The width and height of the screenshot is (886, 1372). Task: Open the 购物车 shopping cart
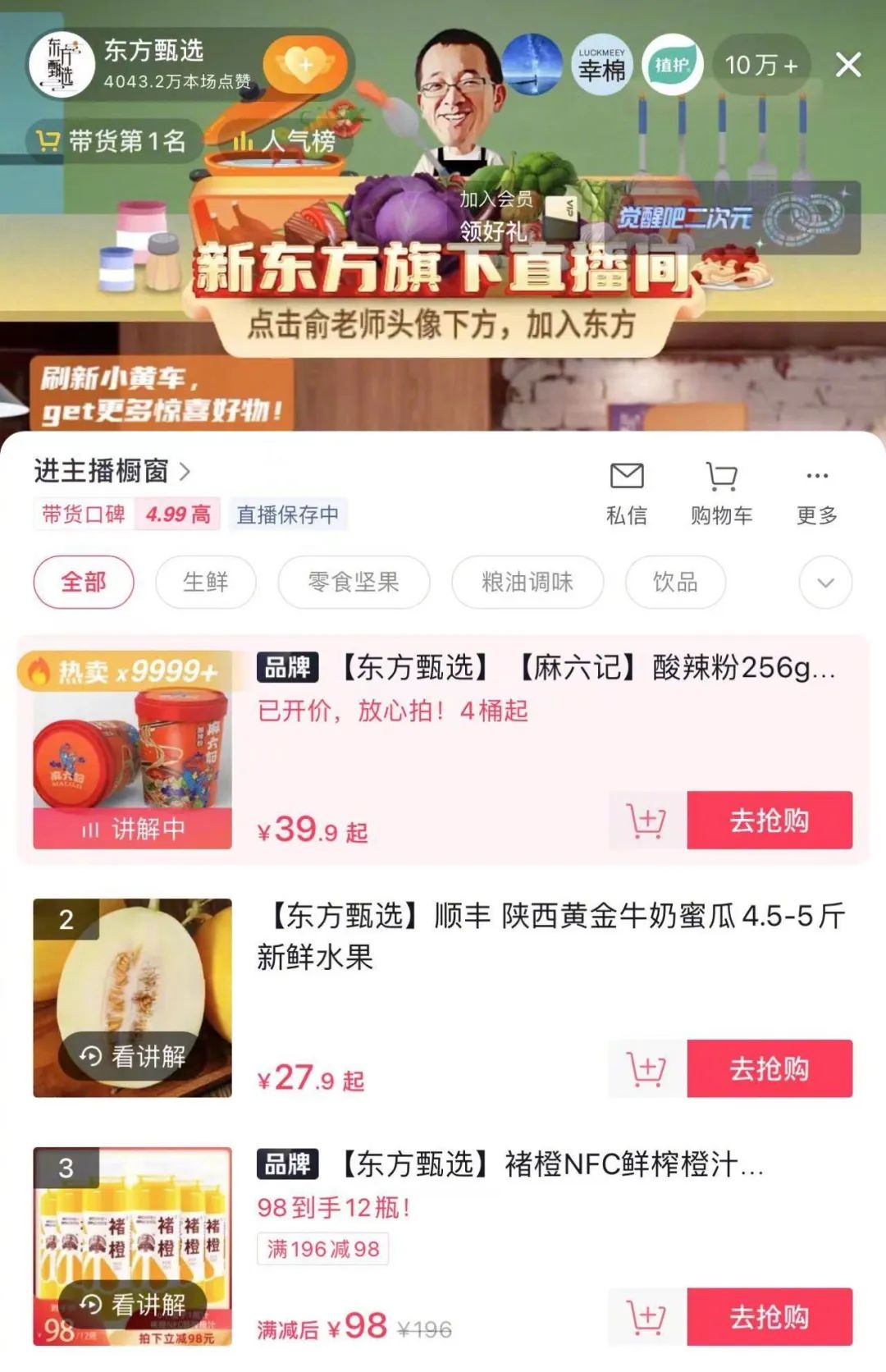pyautogui.click(x=721, y=493)
